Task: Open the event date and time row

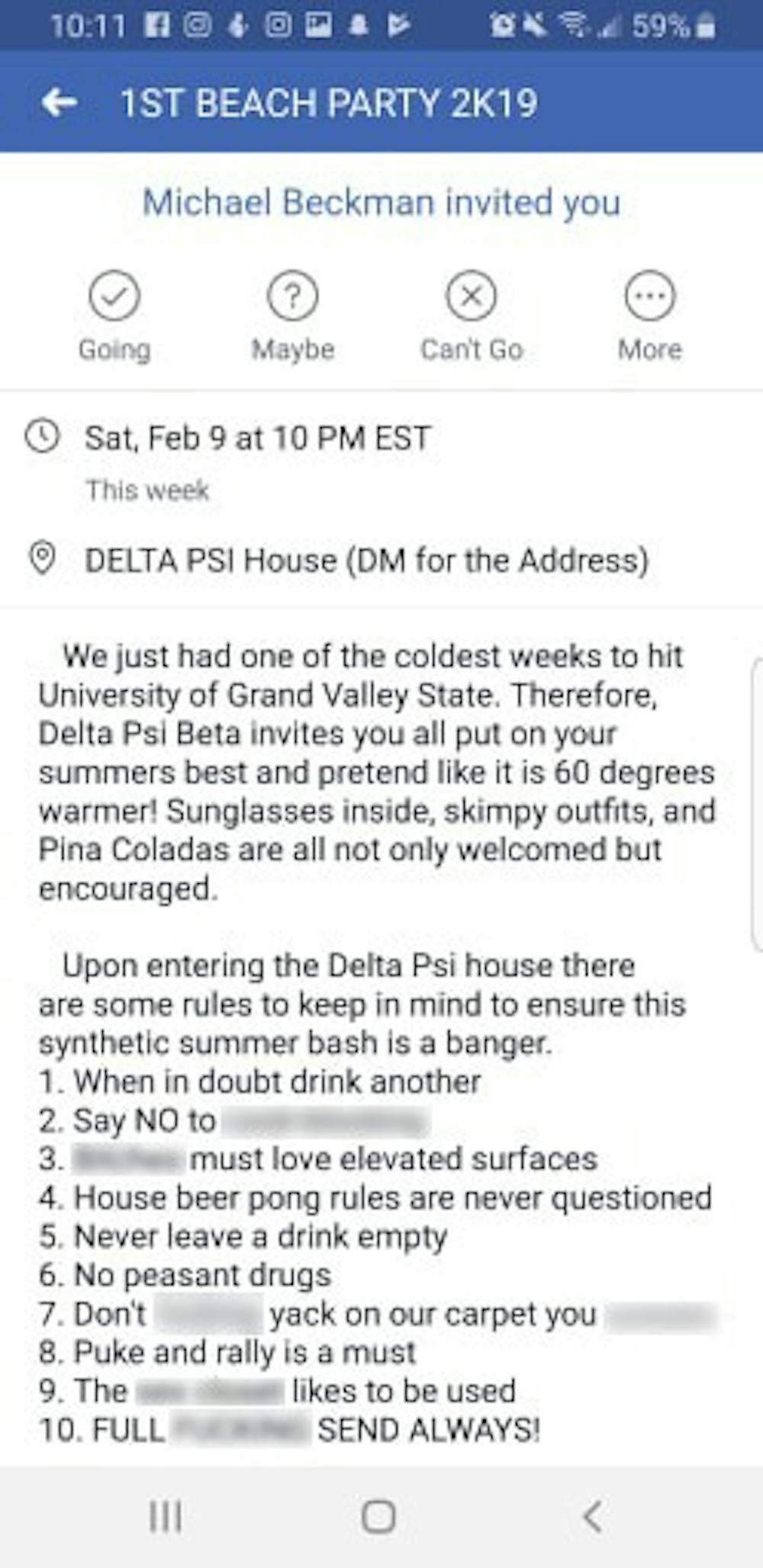Action: (258, 439)
